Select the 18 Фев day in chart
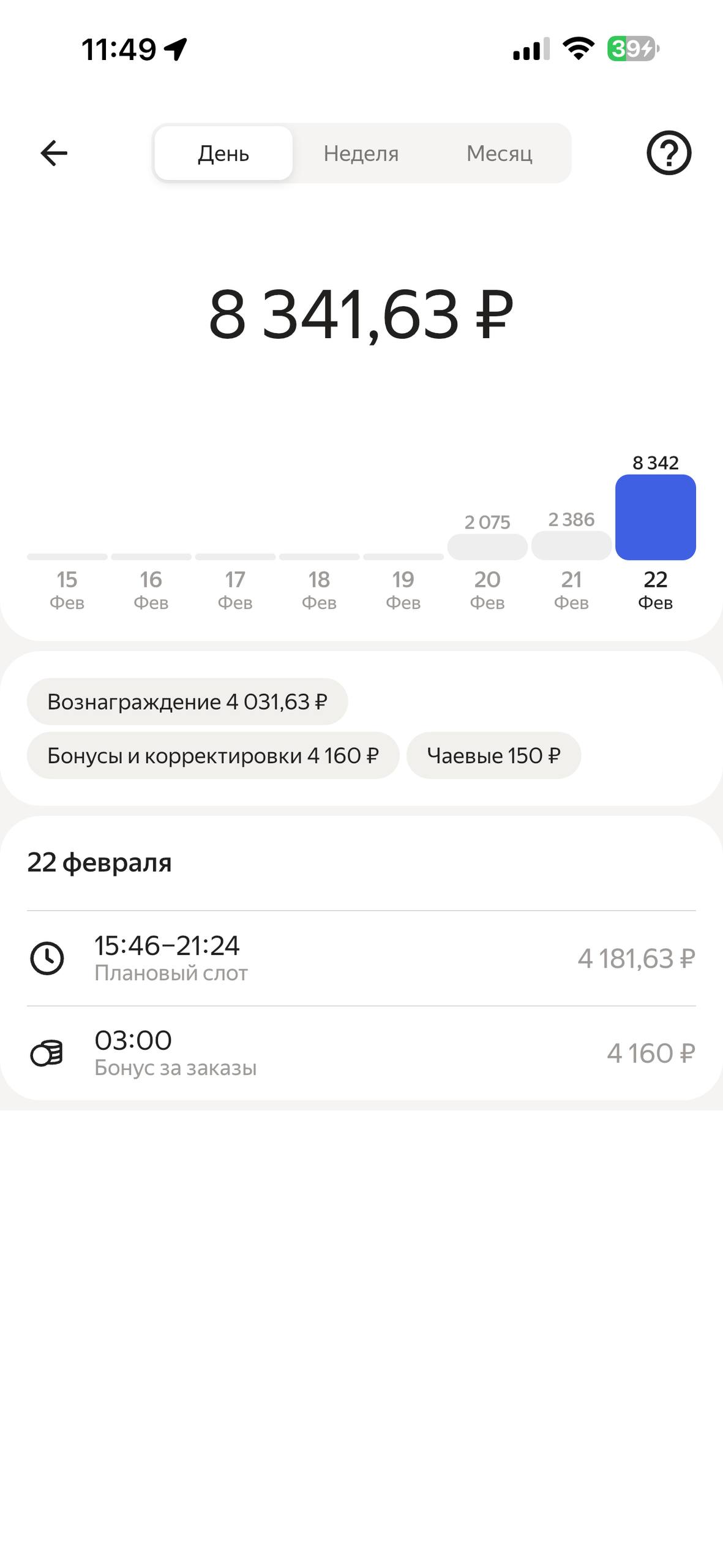This screenshot has height=1568, width=723. 319,588
